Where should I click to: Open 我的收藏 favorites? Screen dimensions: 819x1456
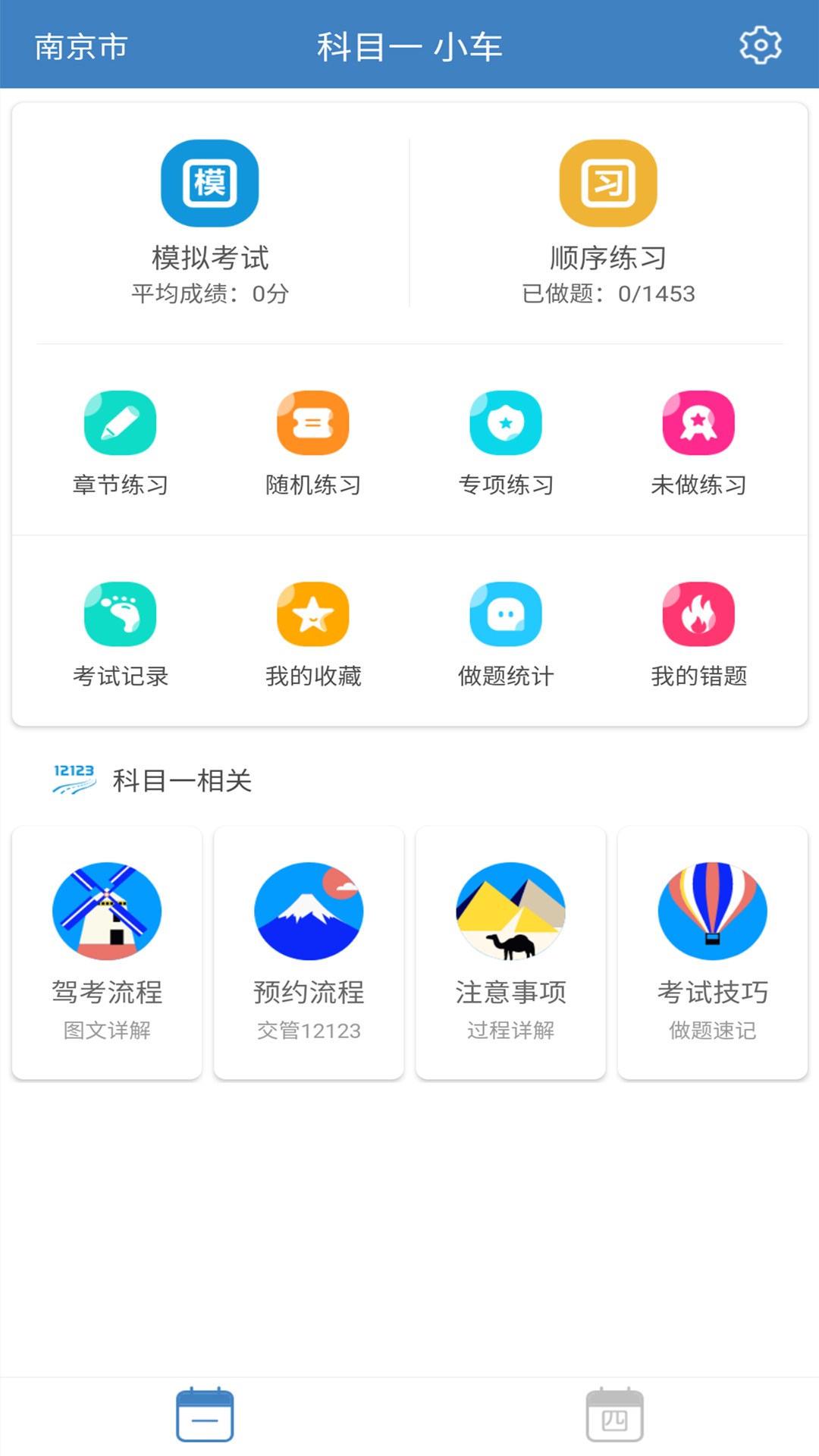coord(312,633)
